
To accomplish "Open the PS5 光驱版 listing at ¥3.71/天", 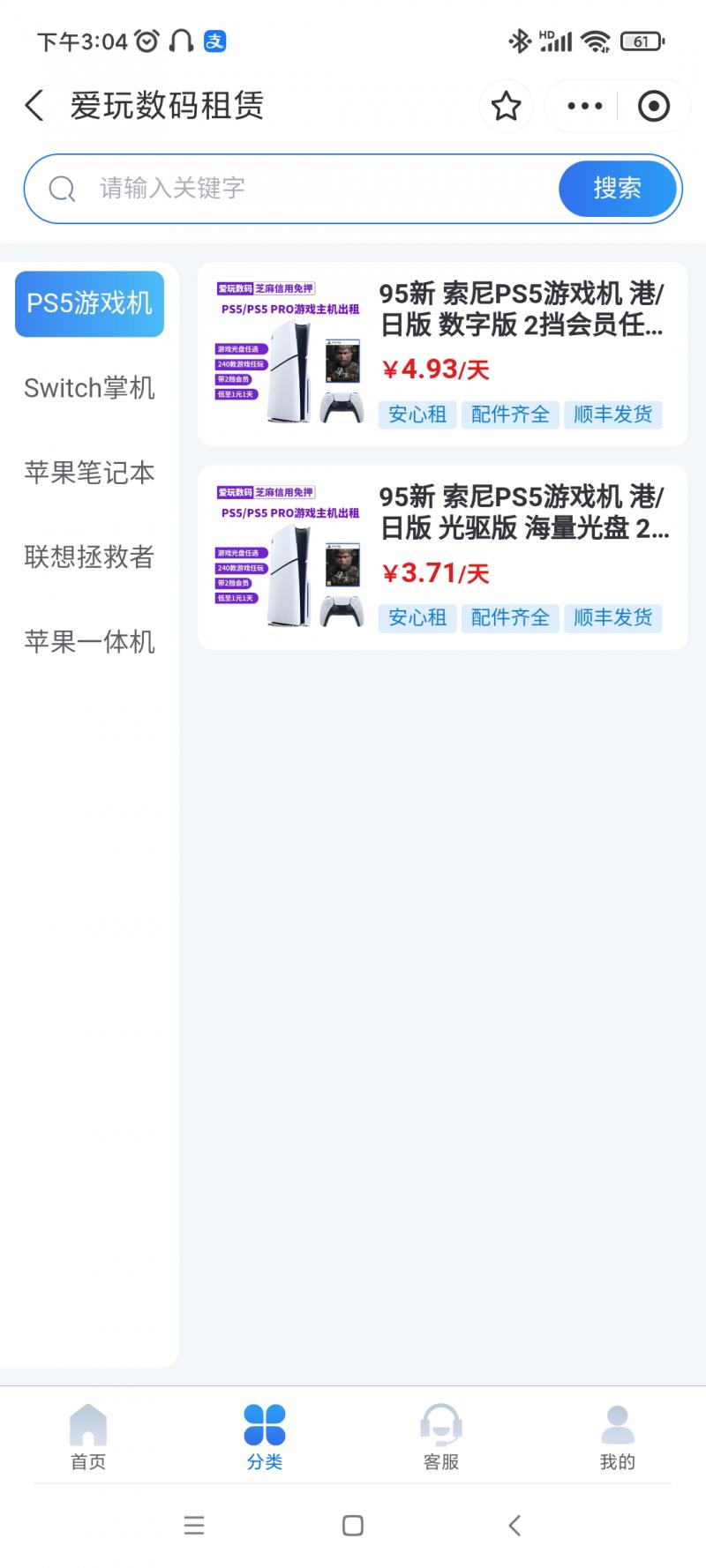I will pyautogui.click(x=442, y=557).
